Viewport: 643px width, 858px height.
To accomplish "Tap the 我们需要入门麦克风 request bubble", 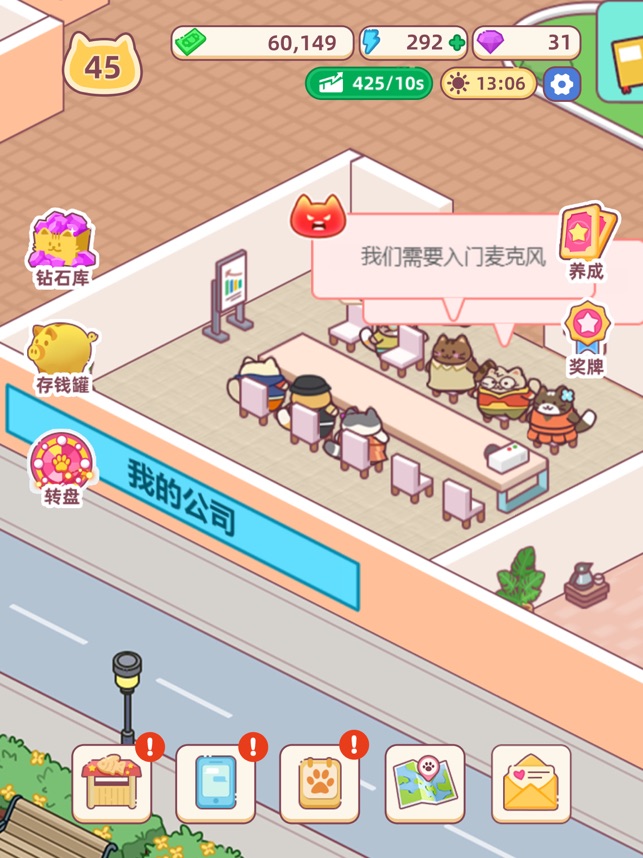I will (452, 257).
